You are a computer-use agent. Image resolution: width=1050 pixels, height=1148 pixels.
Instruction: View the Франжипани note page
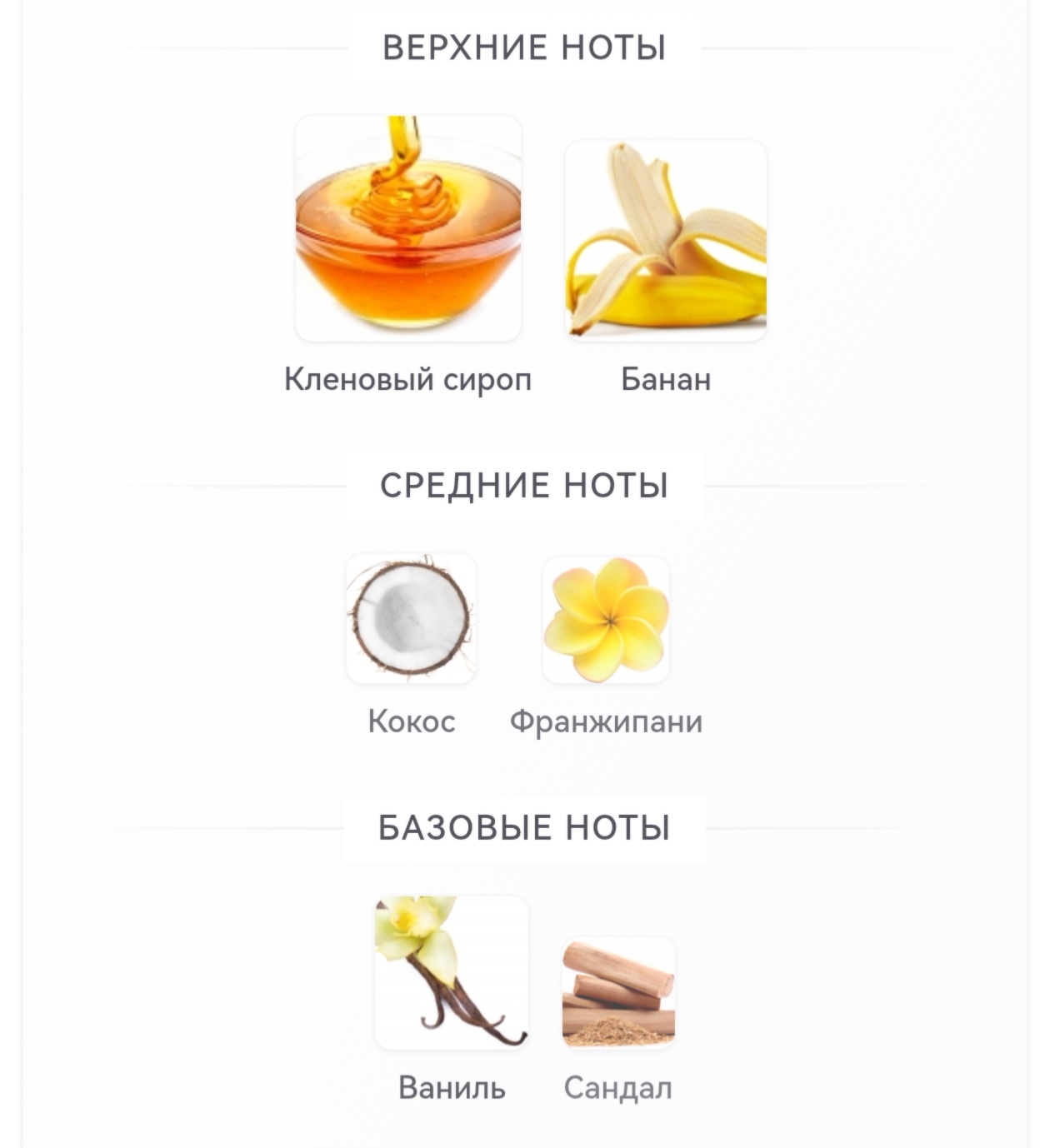click(x=606, y=621)
